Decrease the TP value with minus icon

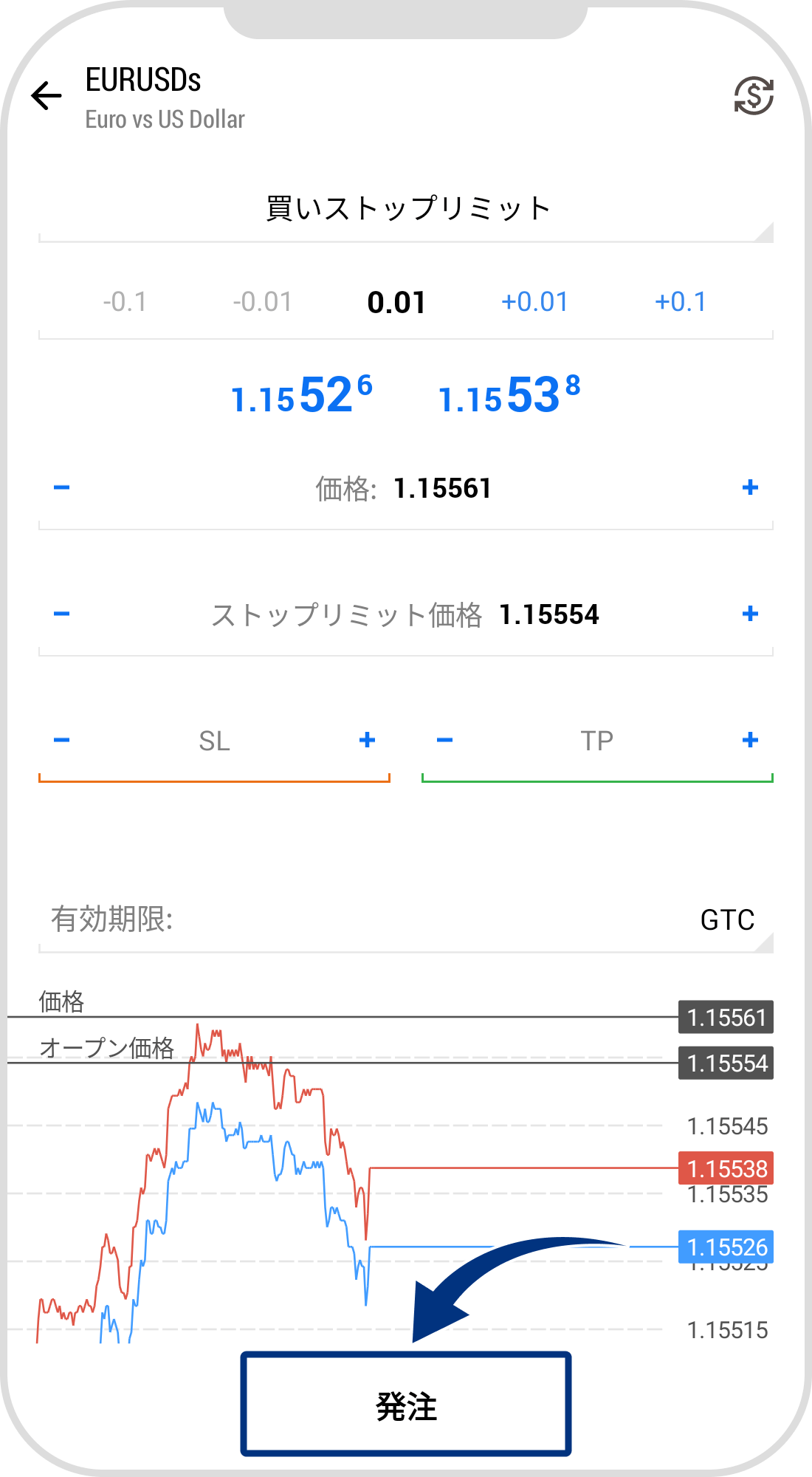point(444,739)
